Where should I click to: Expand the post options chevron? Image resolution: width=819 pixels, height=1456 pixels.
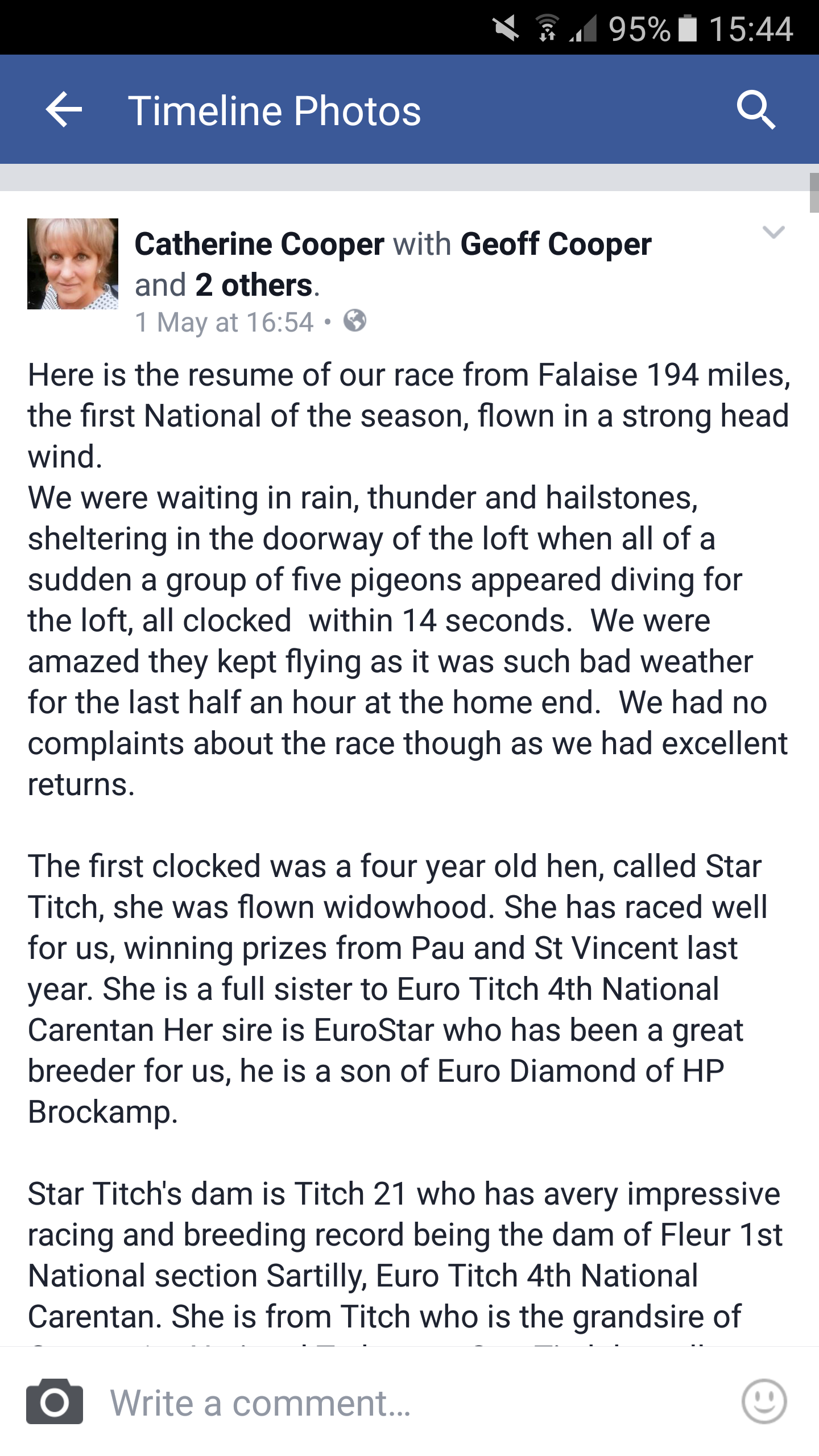pyautogui.click(x=773, y=232)
